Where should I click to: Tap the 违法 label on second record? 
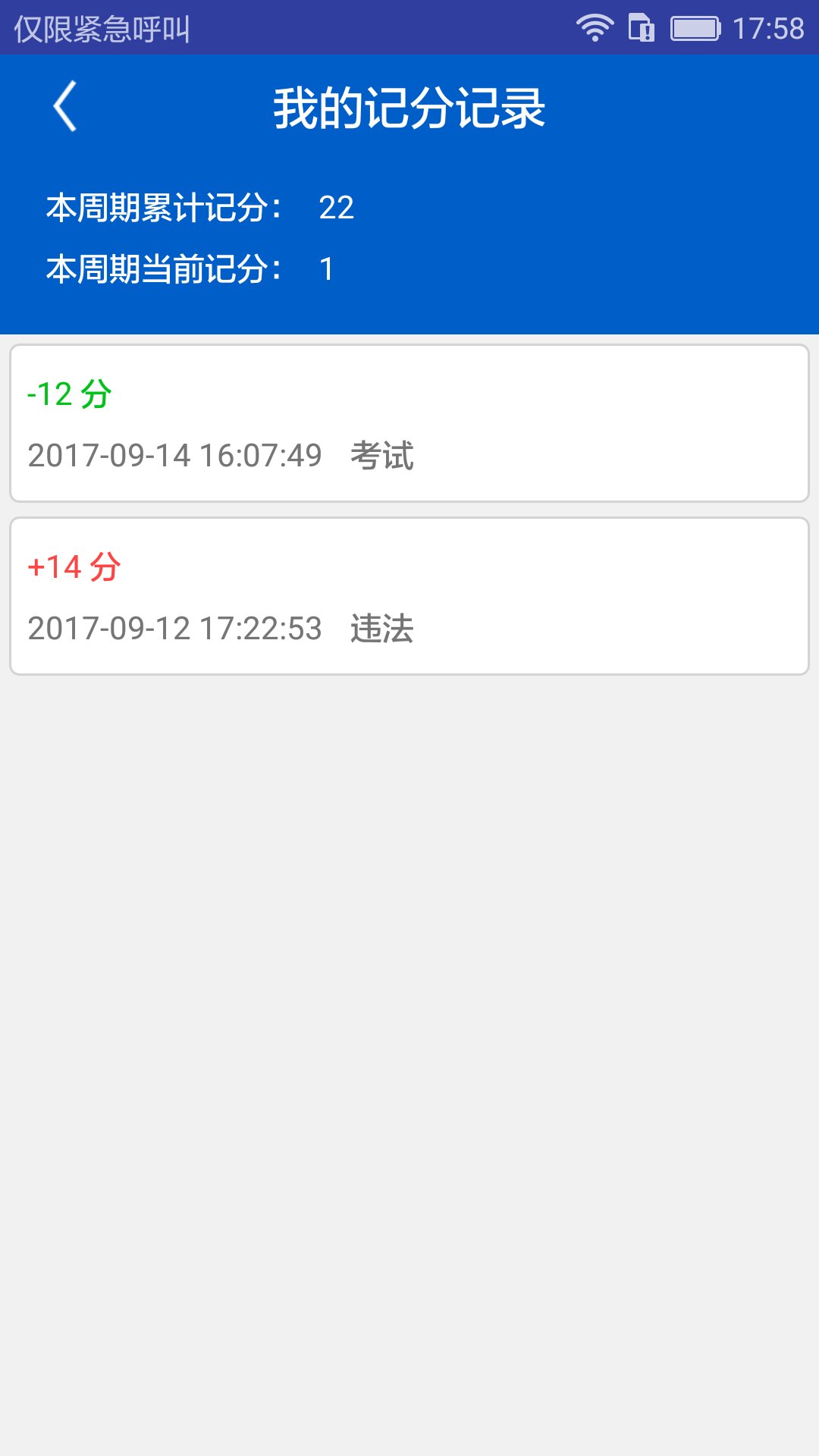pos(382,629)
